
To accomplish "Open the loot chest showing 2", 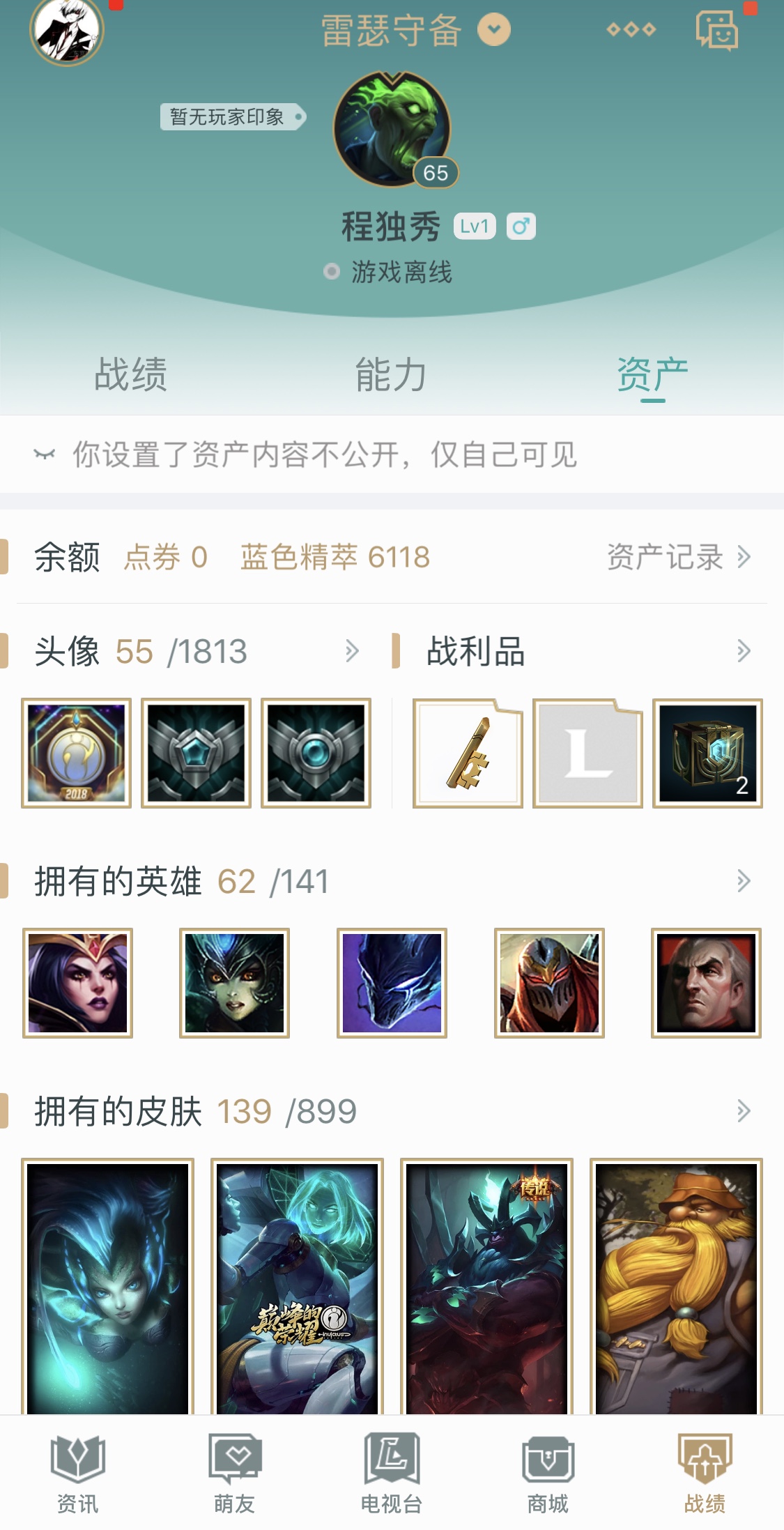I will pyautogui.click(x=707, y=753).
